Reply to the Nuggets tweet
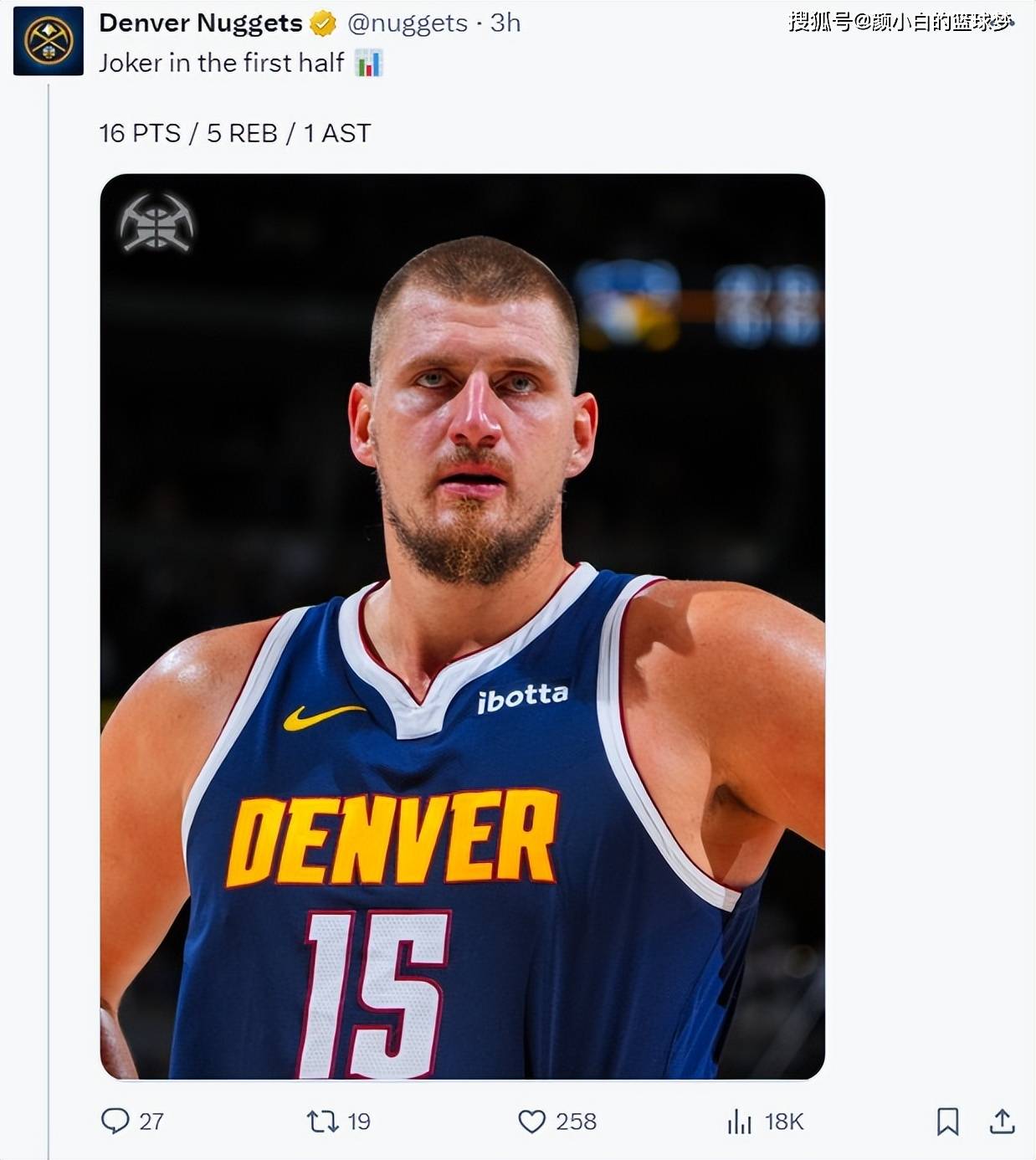Screen dimensions: 1036x1160 (x=115, y=1121)
